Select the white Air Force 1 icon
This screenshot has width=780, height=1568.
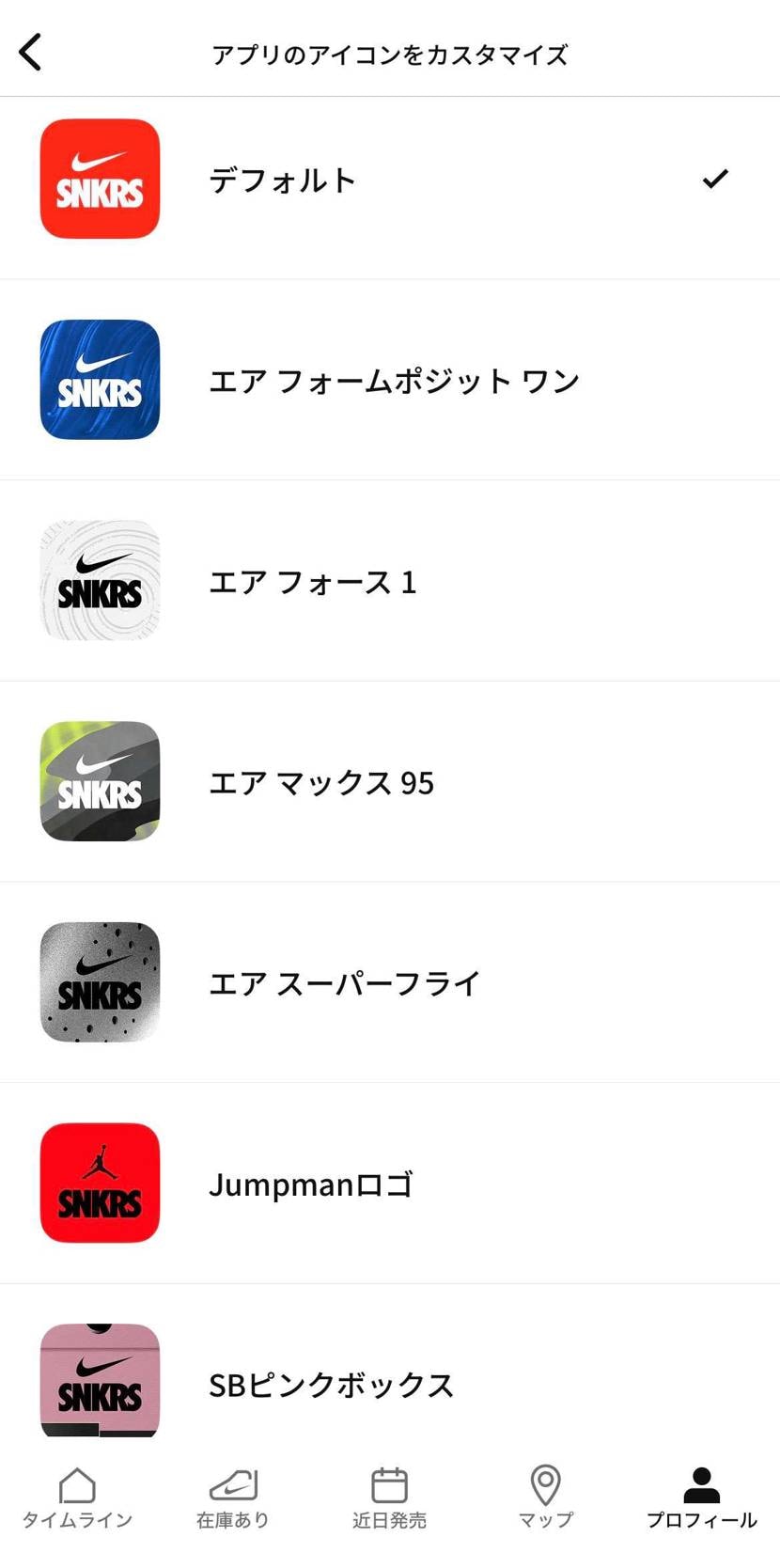pos(100,580)
